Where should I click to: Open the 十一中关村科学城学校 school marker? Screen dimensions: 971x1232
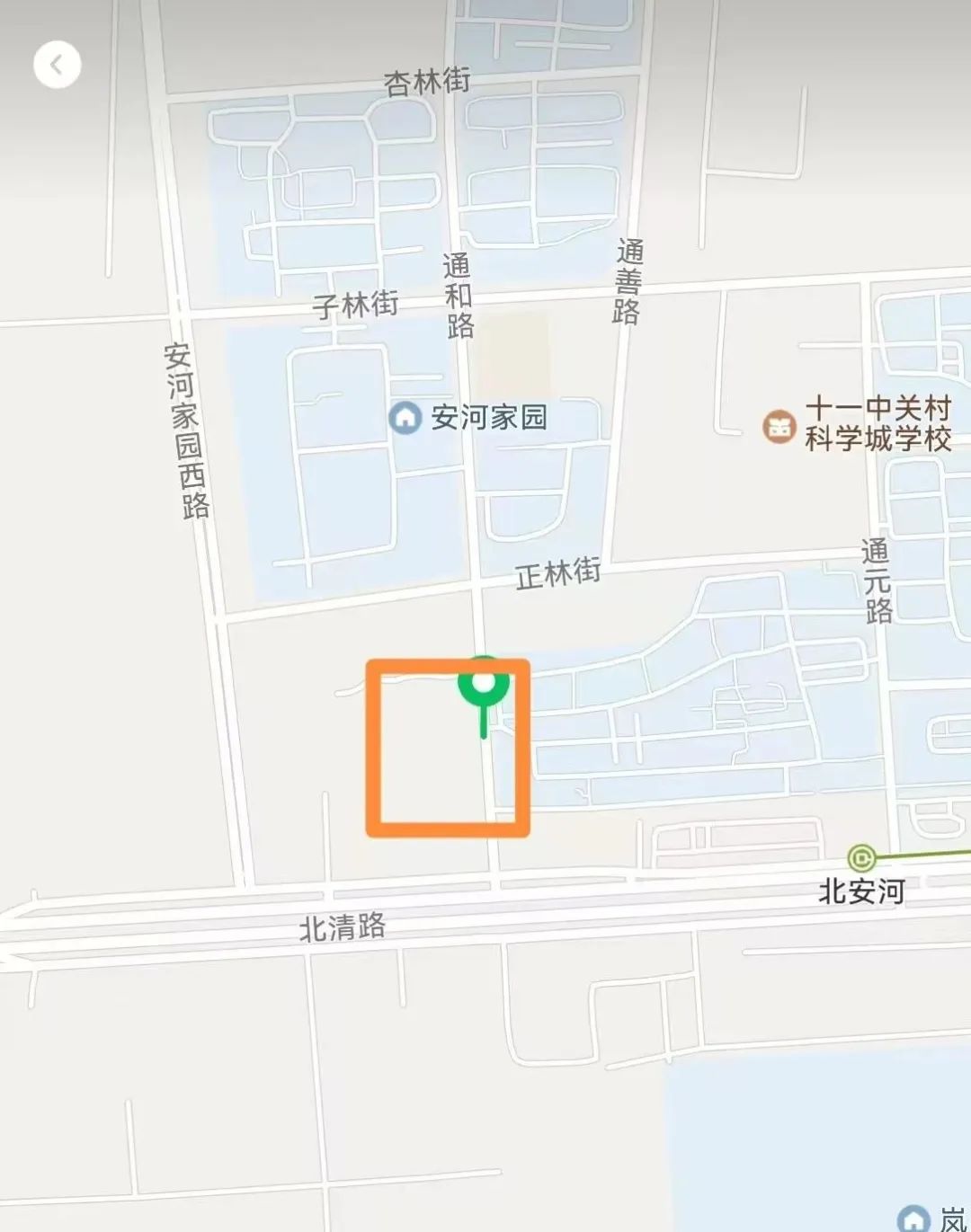click(x=779, y=426)
